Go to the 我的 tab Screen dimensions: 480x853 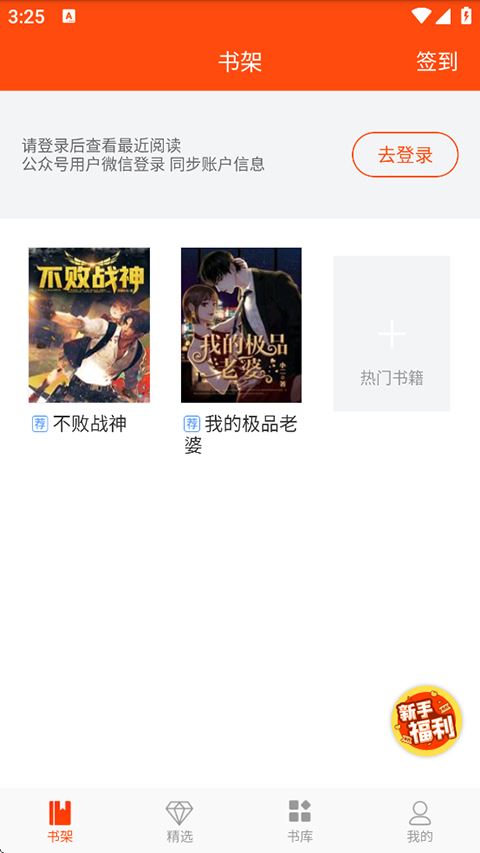420,821
